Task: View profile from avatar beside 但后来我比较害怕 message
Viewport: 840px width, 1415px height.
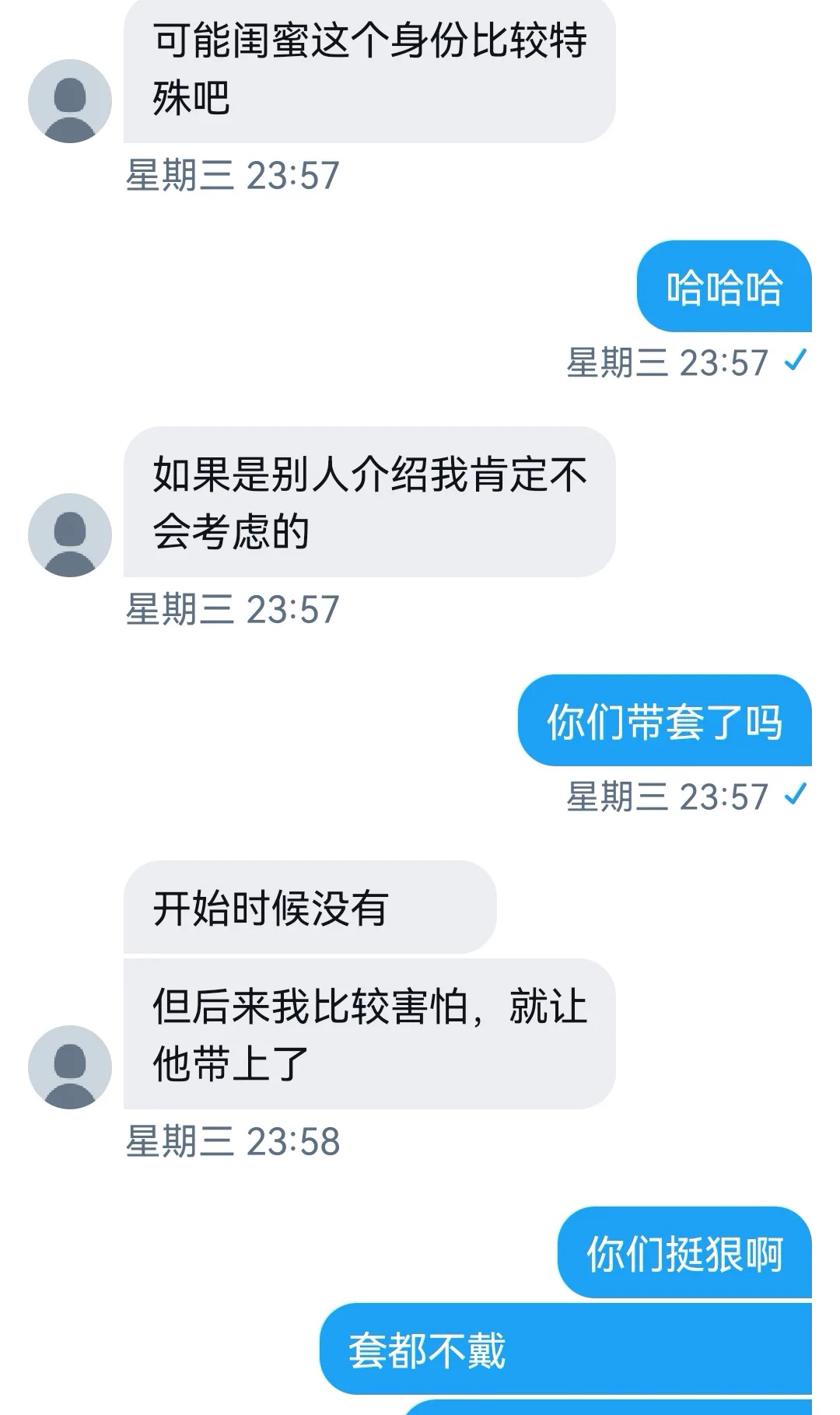Action: point(70,1067)
